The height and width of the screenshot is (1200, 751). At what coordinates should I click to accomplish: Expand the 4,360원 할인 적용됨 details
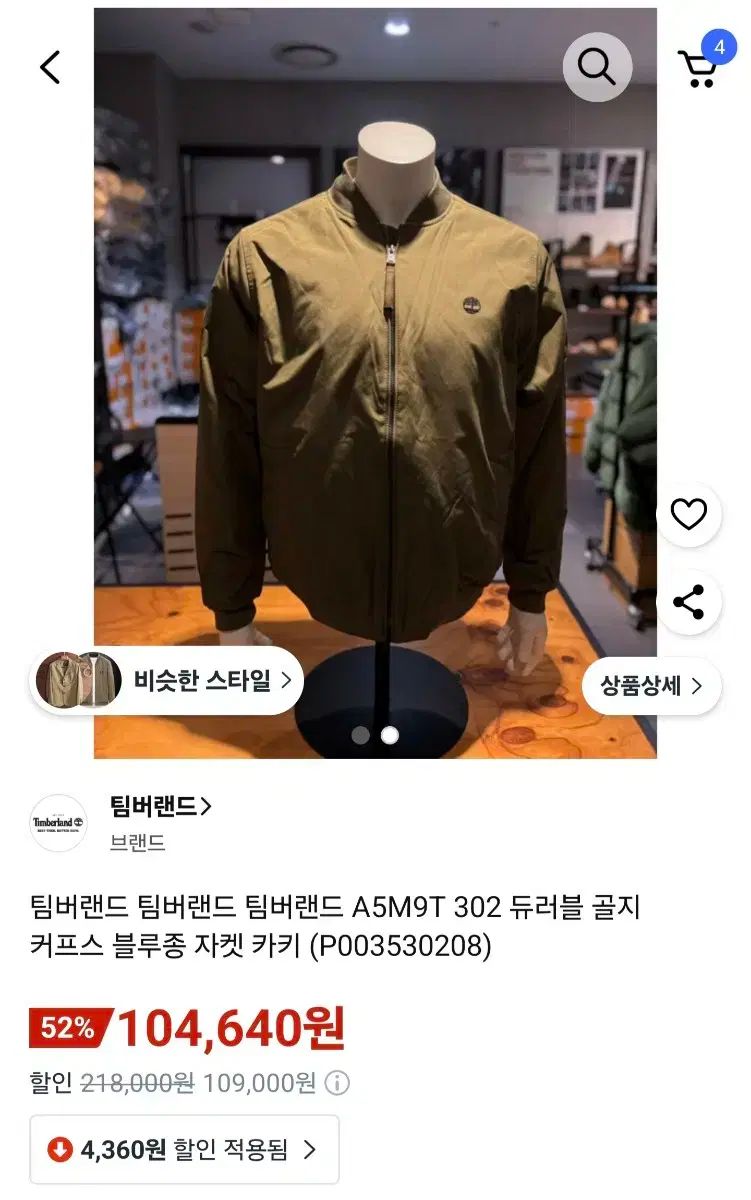coord(184,1150)
